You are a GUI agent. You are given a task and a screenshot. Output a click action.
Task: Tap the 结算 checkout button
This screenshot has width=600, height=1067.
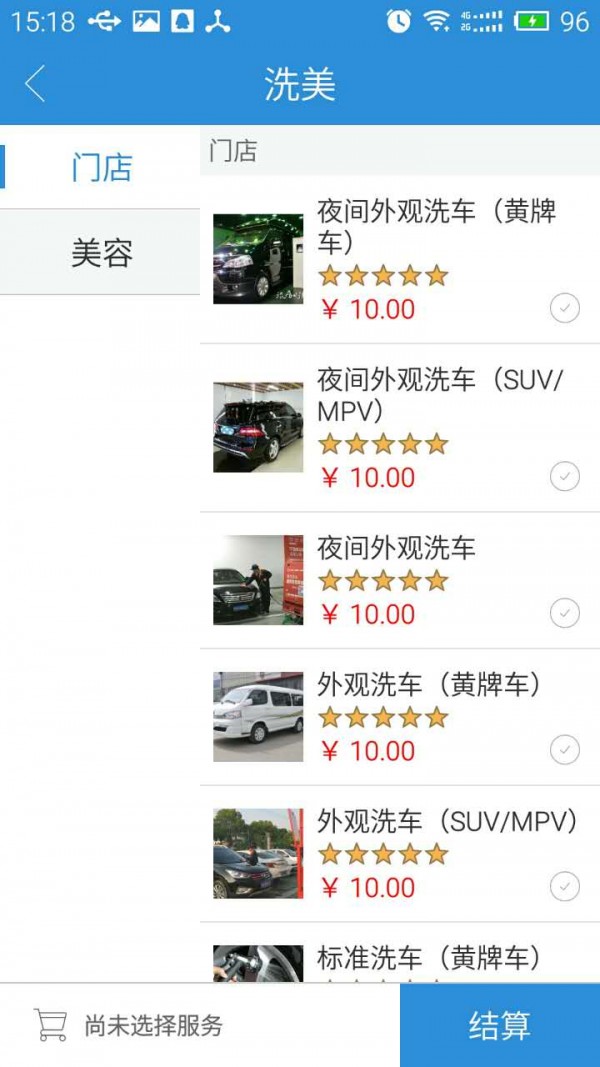point(499,1025)
